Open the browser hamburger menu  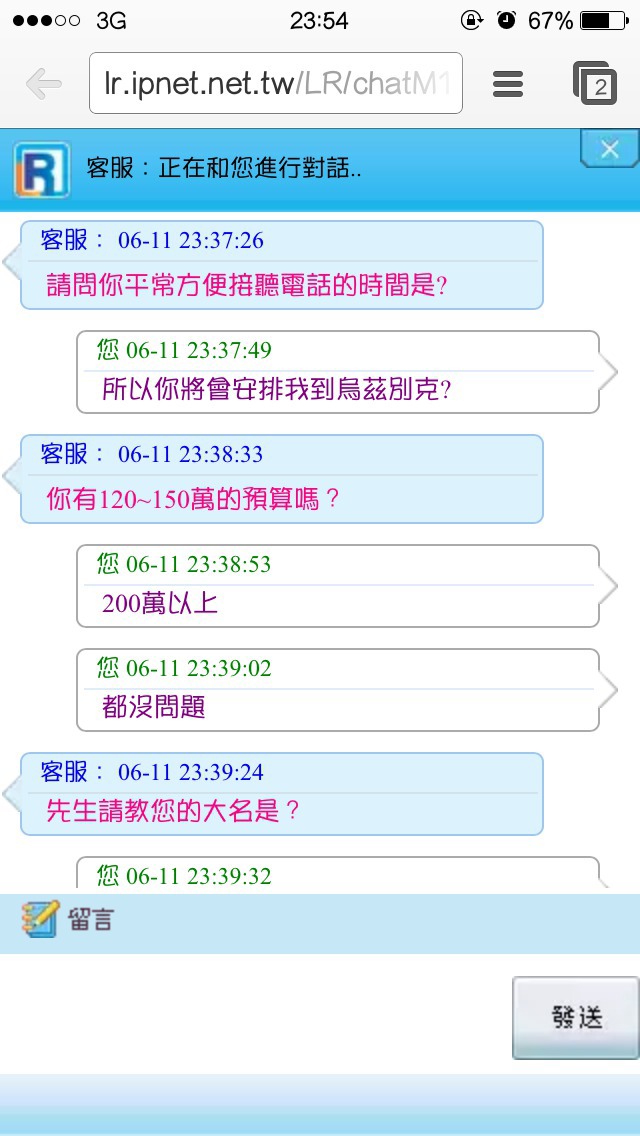pyautogui.click(x=507, y=84)
